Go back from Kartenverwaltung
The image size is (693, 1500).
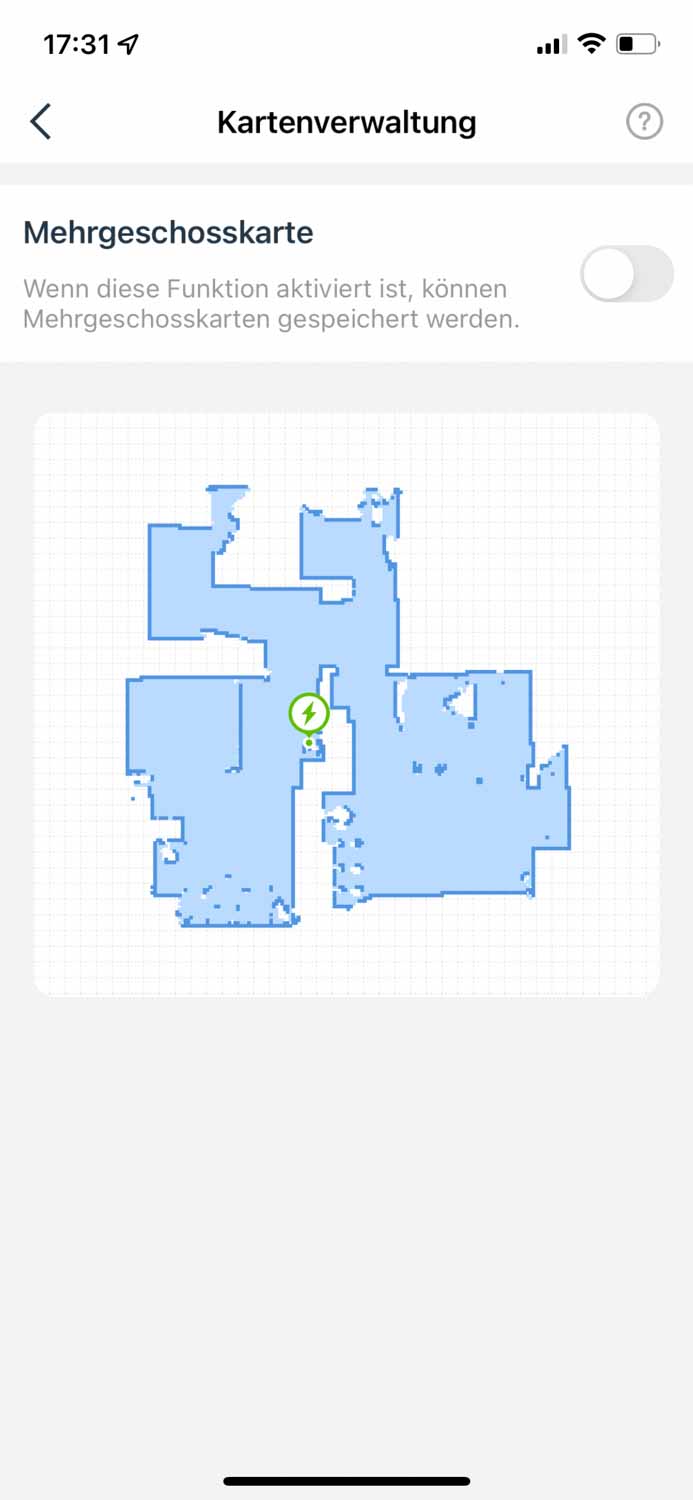[x=40, y=122]
